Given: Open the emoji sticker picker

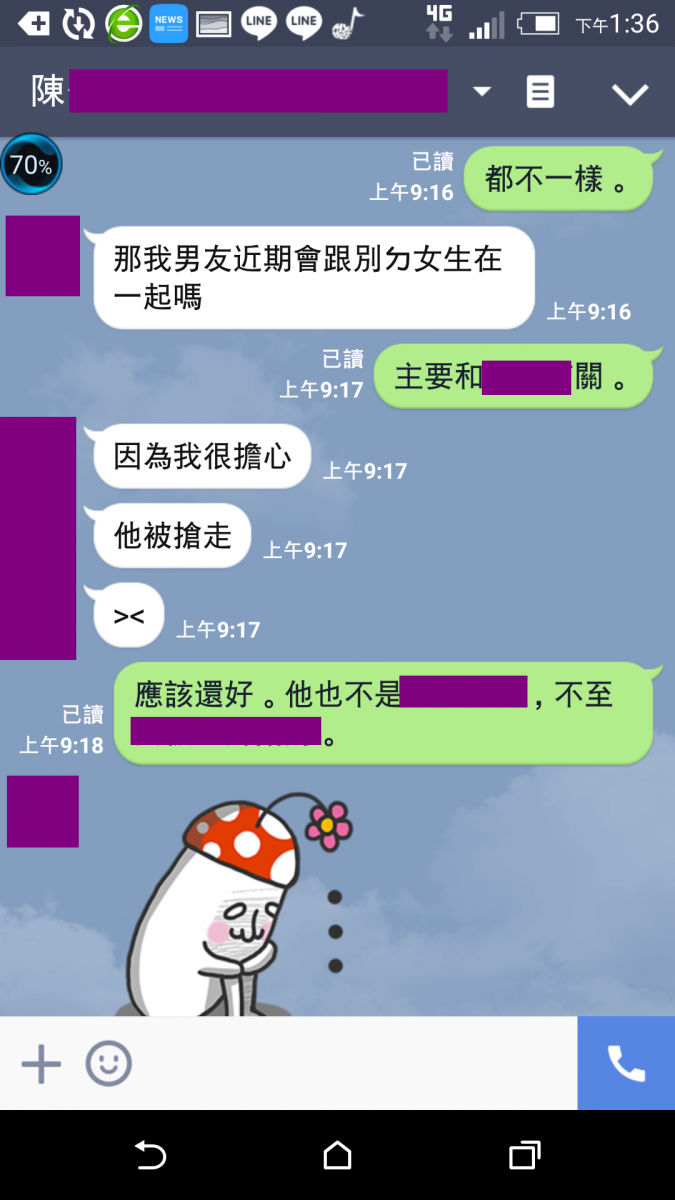Looking at the screenshot, I should [x=108, y=1064].
